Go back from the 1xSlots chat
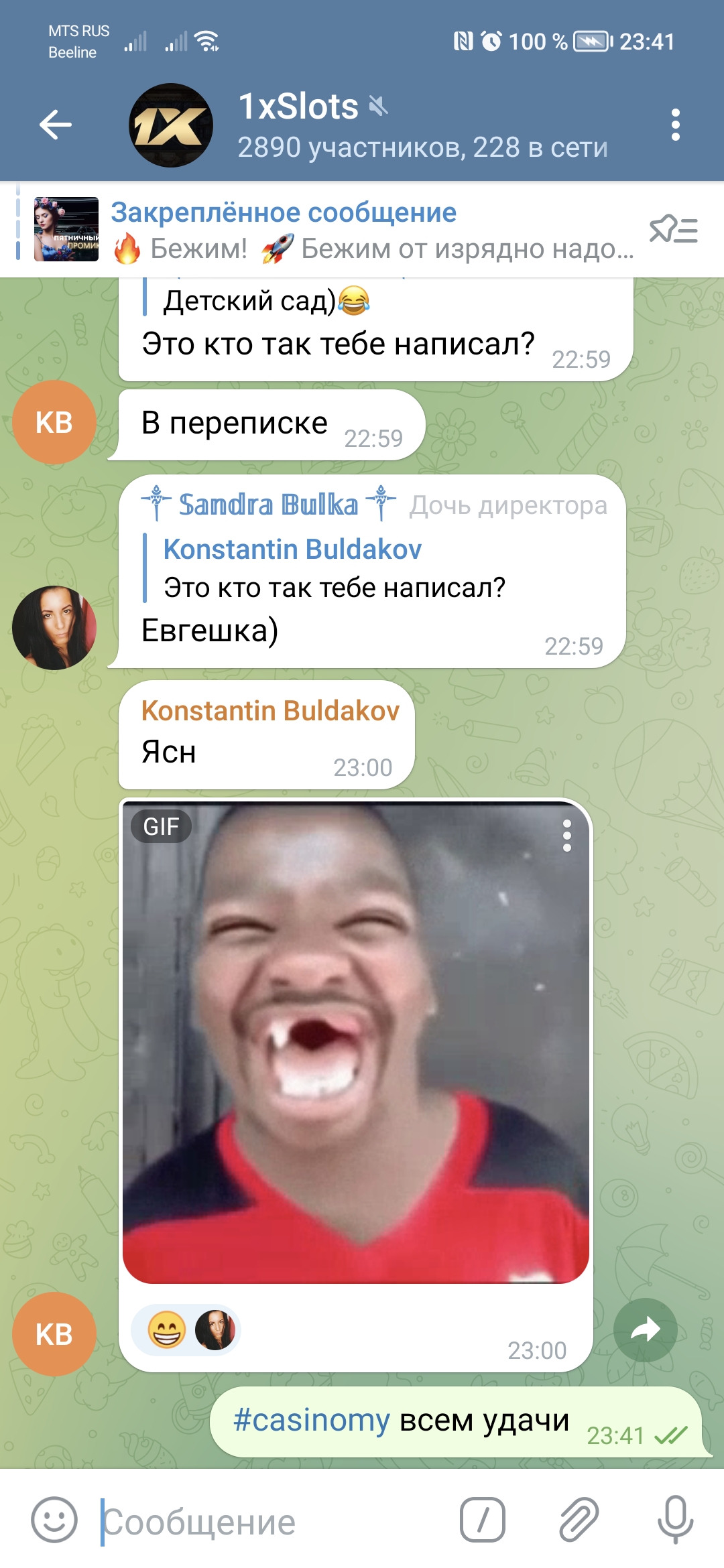Viewport: 724px width, 1568px height. click(x=55, y=125)
